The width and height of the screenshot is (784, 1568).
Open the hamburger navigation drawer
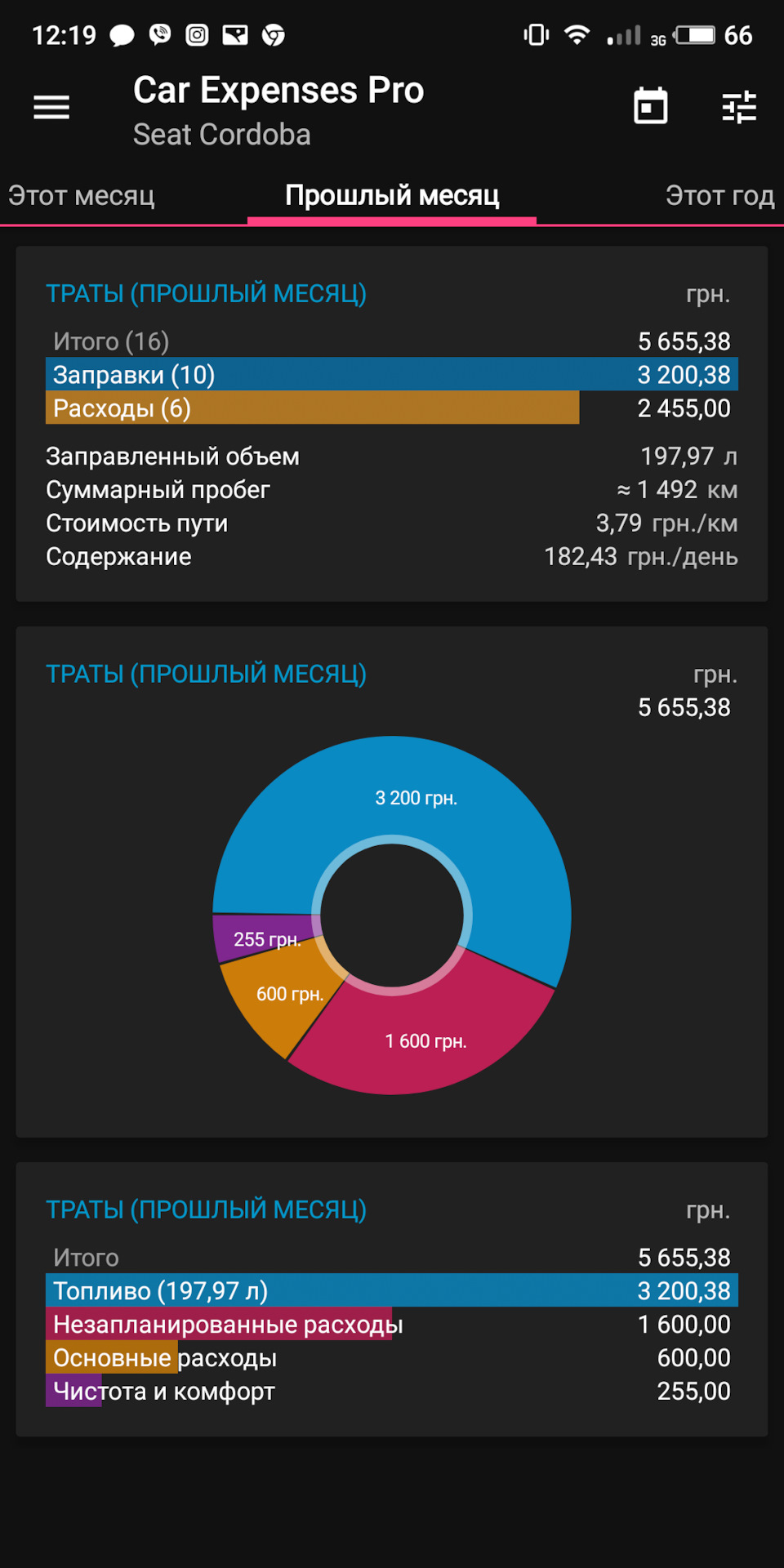coord(51,107)
